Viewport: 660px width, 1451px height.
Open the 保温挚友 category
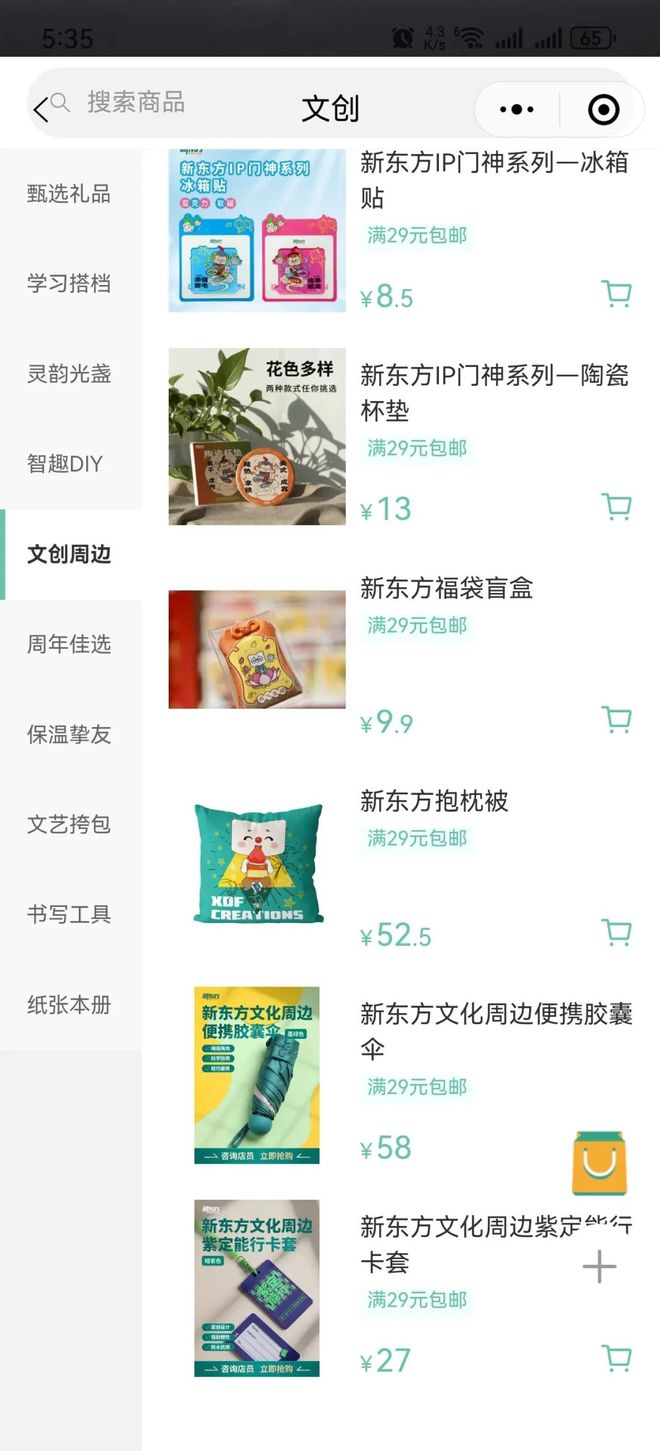(x=69, y=734)
